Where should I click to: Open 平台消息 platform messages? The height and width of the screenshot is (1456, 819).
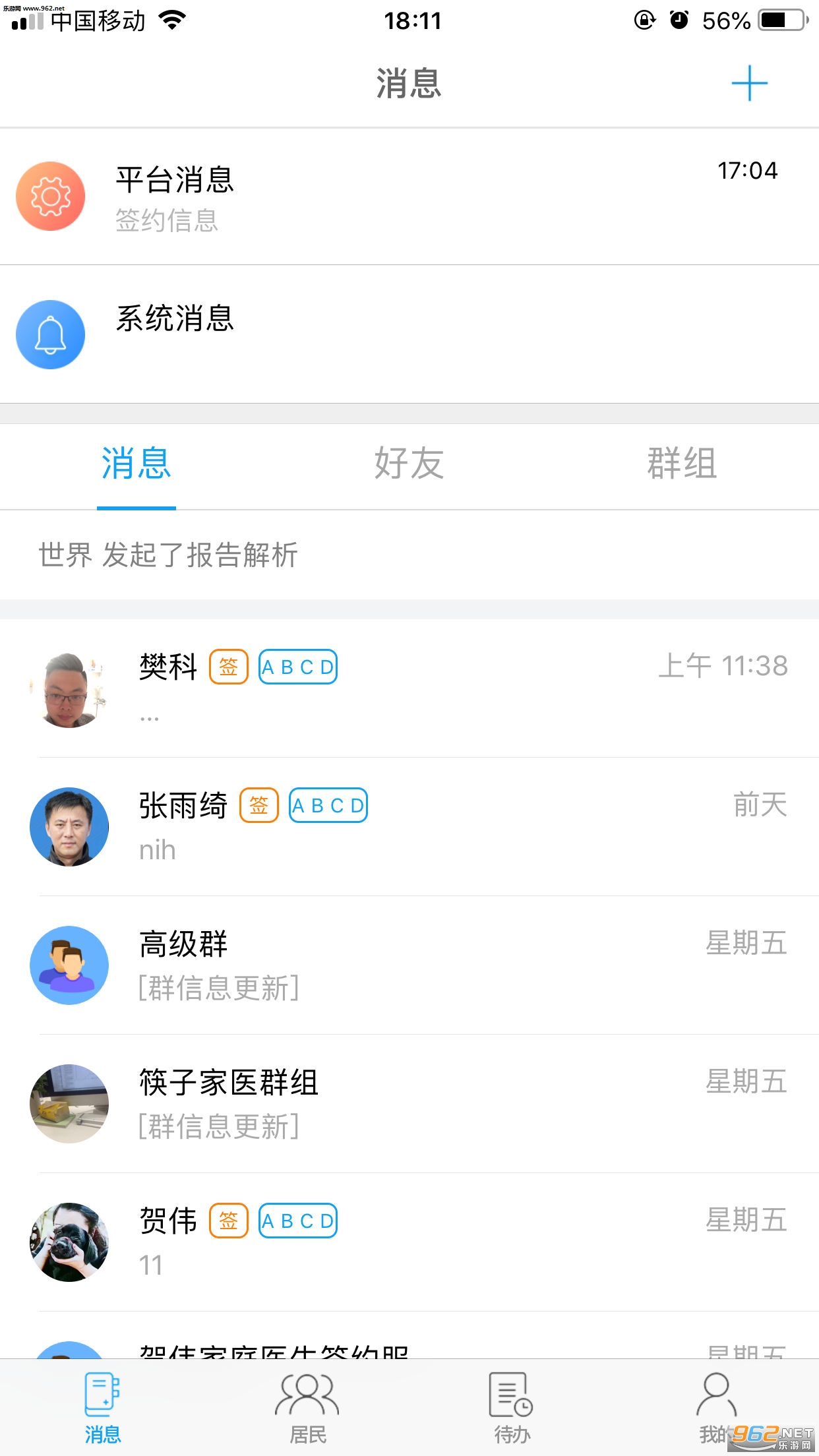(x=409, y=197)
